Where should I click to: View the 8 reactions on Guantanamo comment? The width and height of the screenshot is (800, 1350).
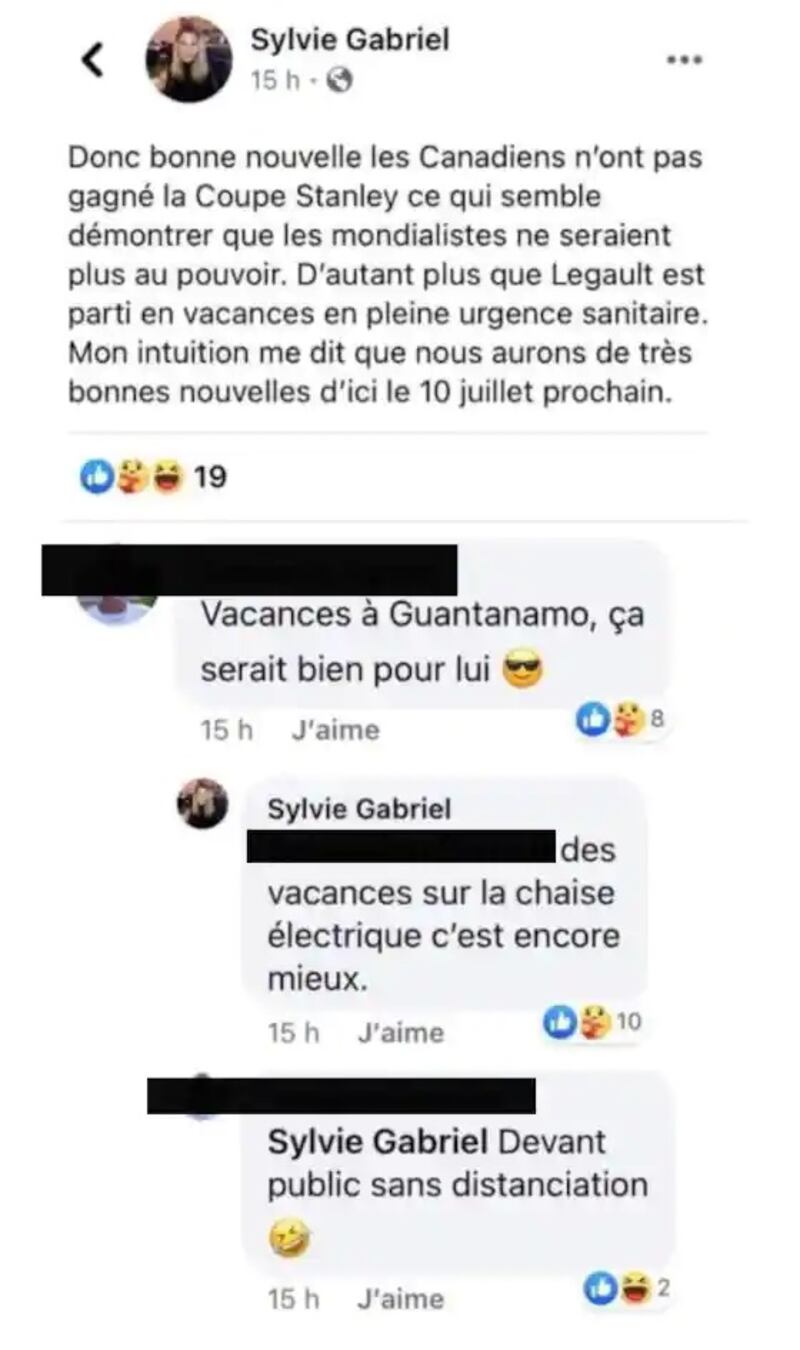pyautogui.click(x=622, y=718)
